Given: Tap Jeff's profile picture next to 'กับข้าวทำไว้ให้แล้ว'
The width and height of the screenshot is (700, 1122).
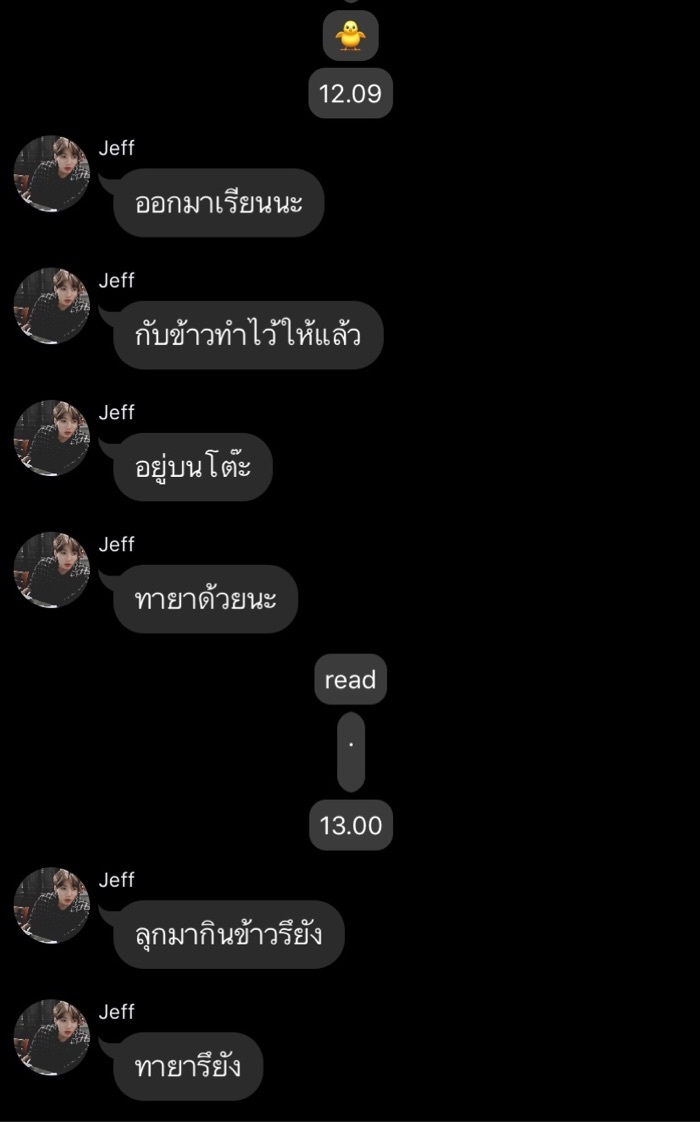Looking at the screenshot, I should [x=52, y=306].
